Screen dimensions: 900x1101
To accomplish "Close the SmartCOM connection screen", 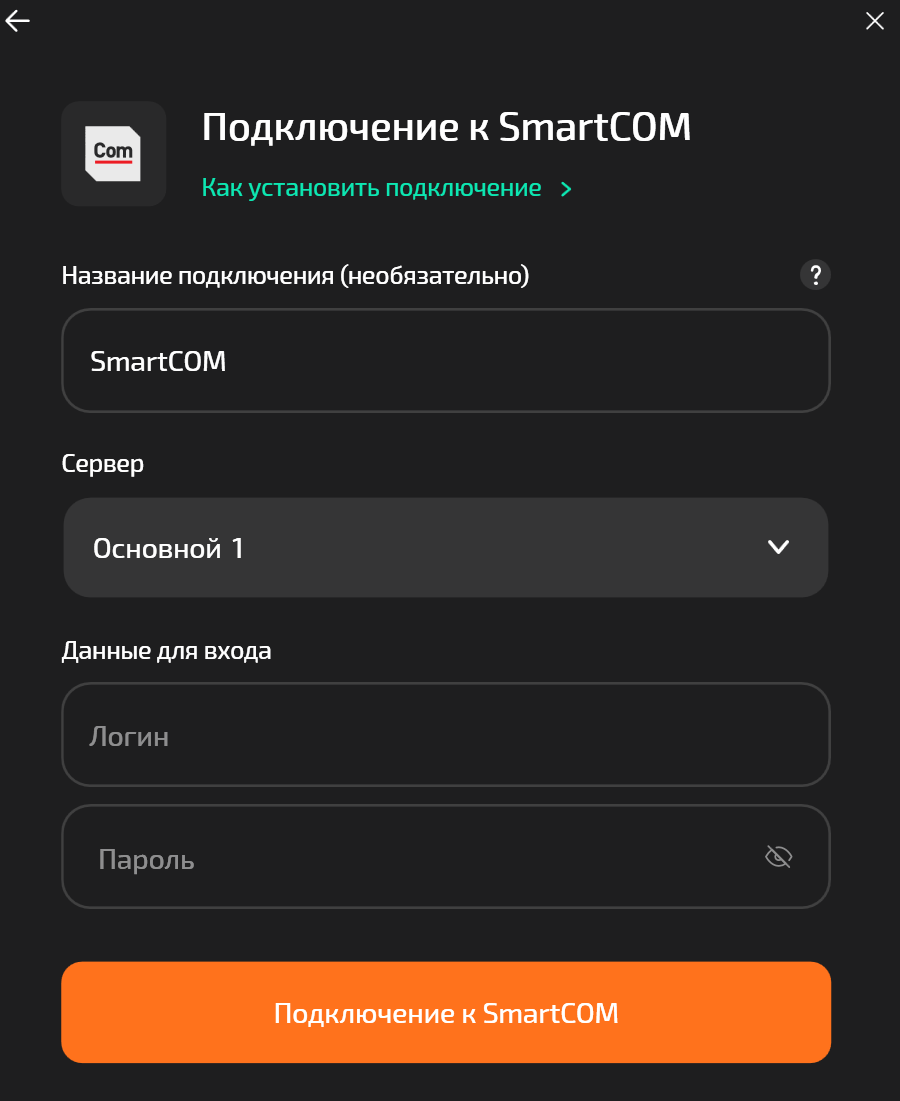I will pyautogui.click(x=875, y=21).
